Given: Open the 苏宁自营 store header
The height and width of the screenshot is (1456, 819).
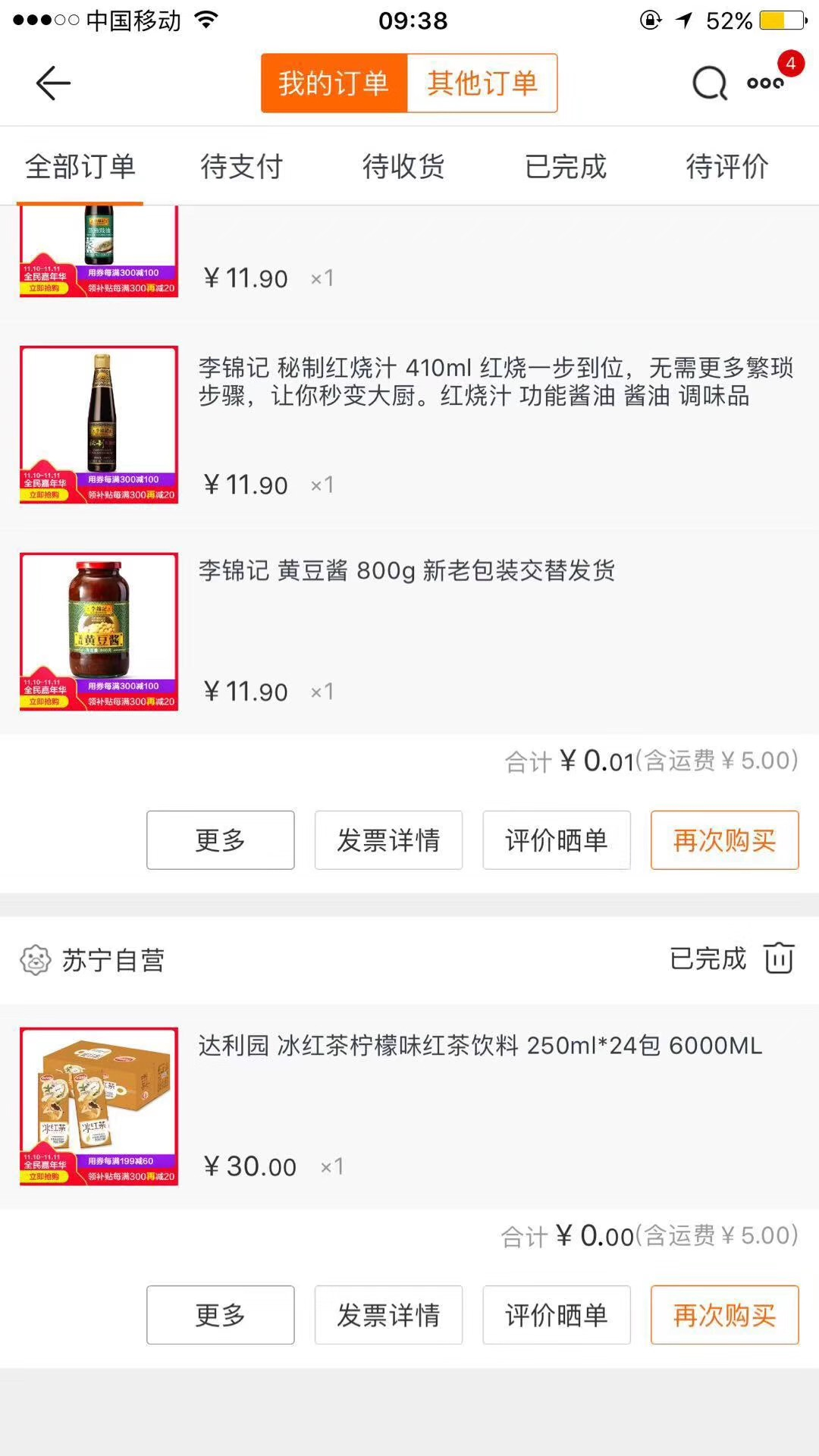Looking at the screenshot, I should (x=93, y=960).
